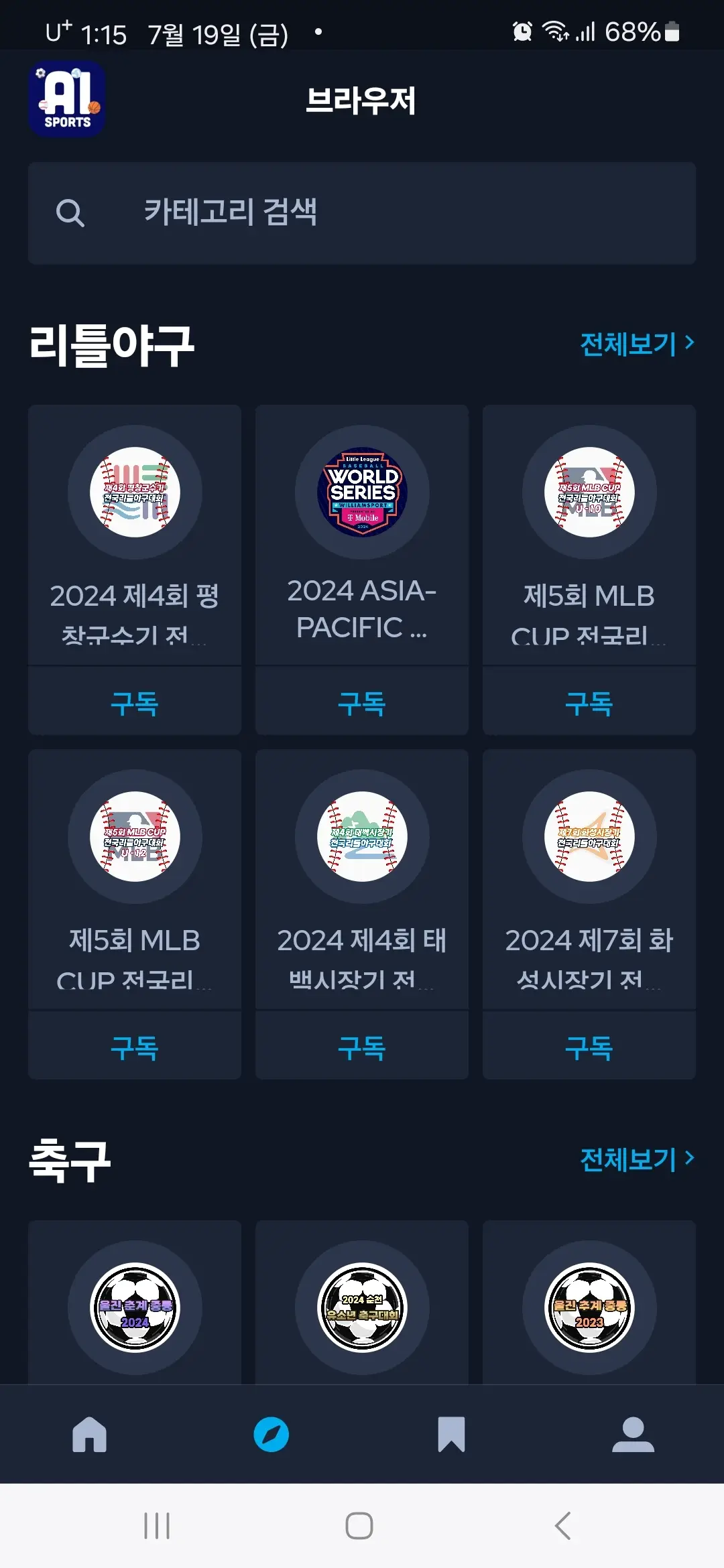
Task: Open the MLB CUP U-10 tournament badge
Action: click(589, 490)
